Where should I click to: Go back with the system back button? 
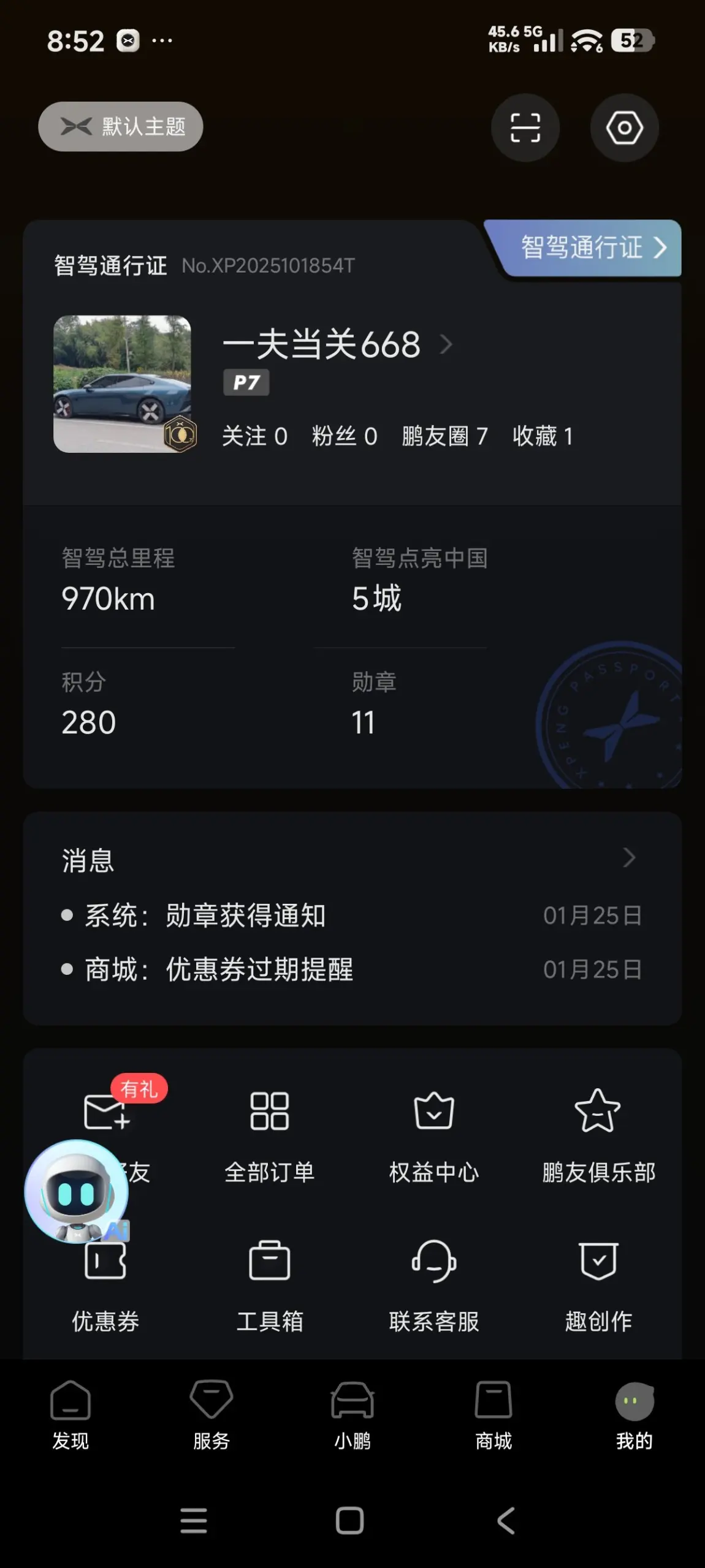506,1520
